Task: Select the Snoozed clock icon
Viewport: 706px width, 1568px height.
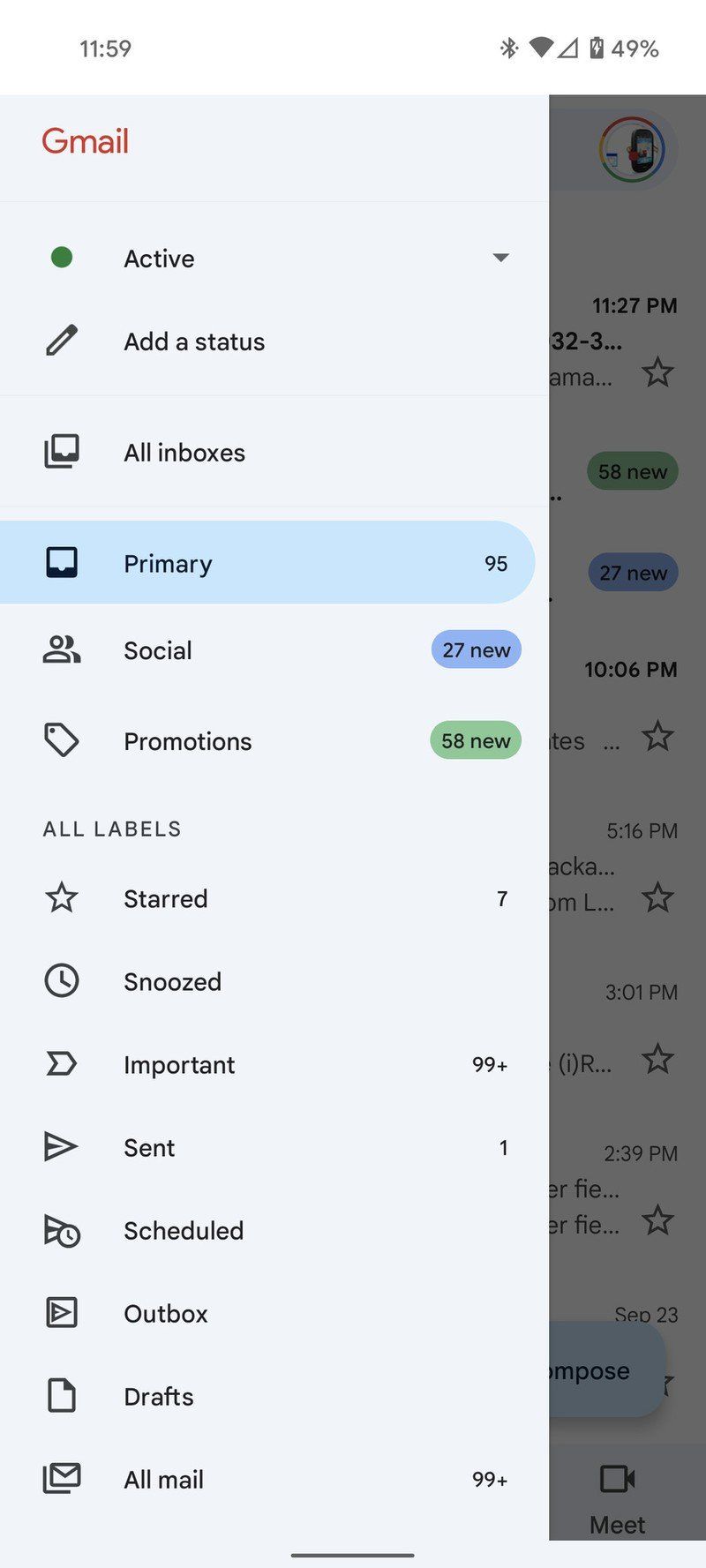Action: tap(61, 980)
